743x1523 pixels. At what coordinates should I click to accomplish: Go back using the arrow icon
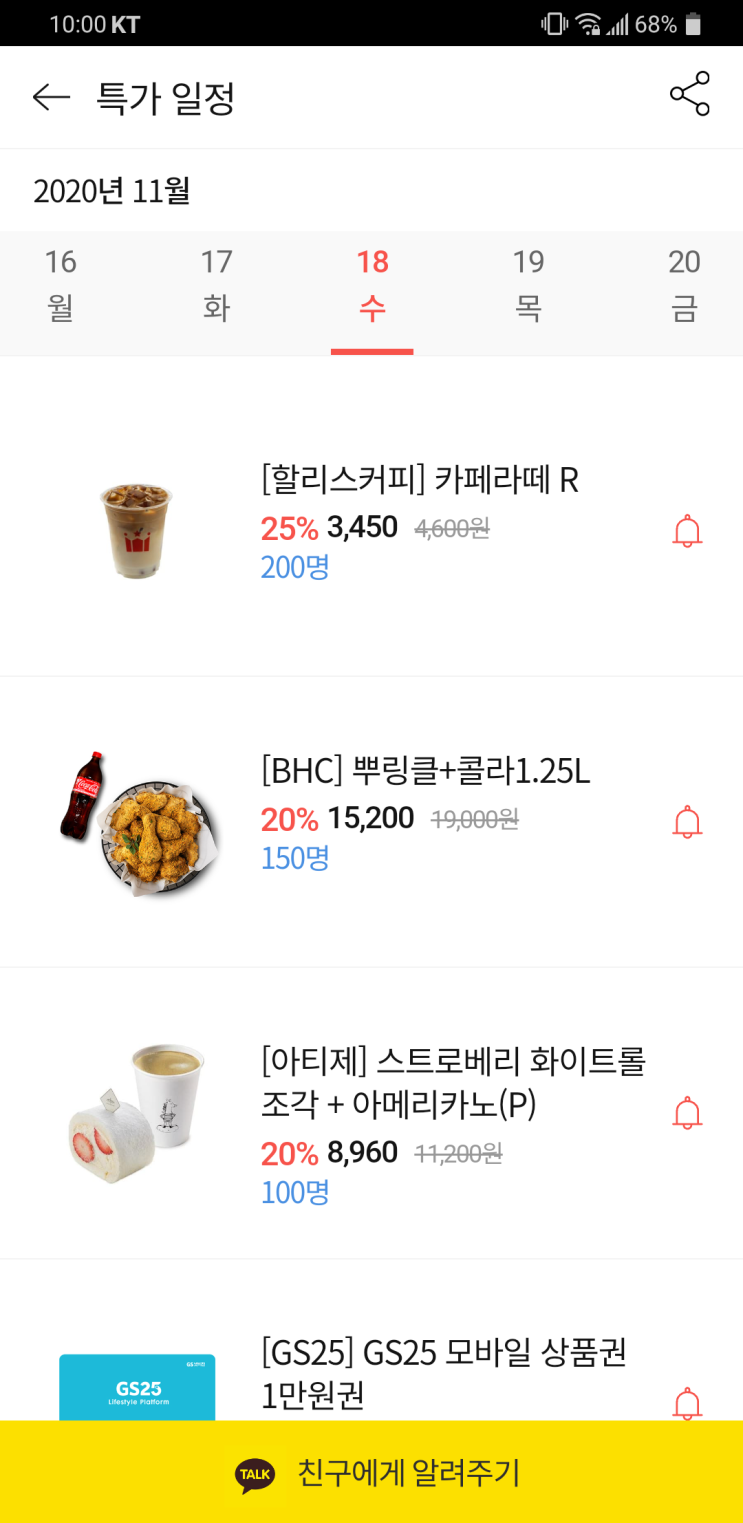click(x=51, y=97)
